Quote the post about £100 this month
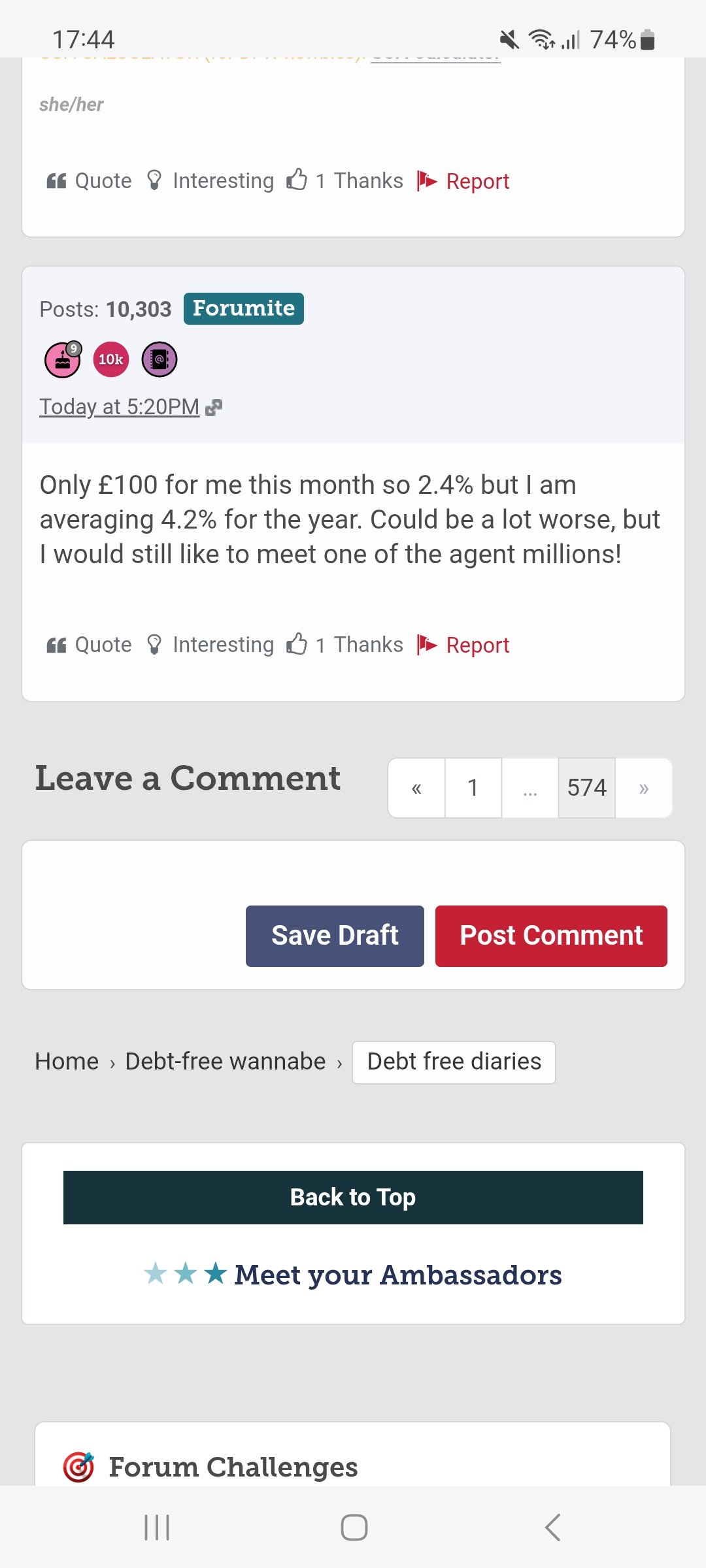Viewport: 706px width, 1568px height. tap(90, 645)
